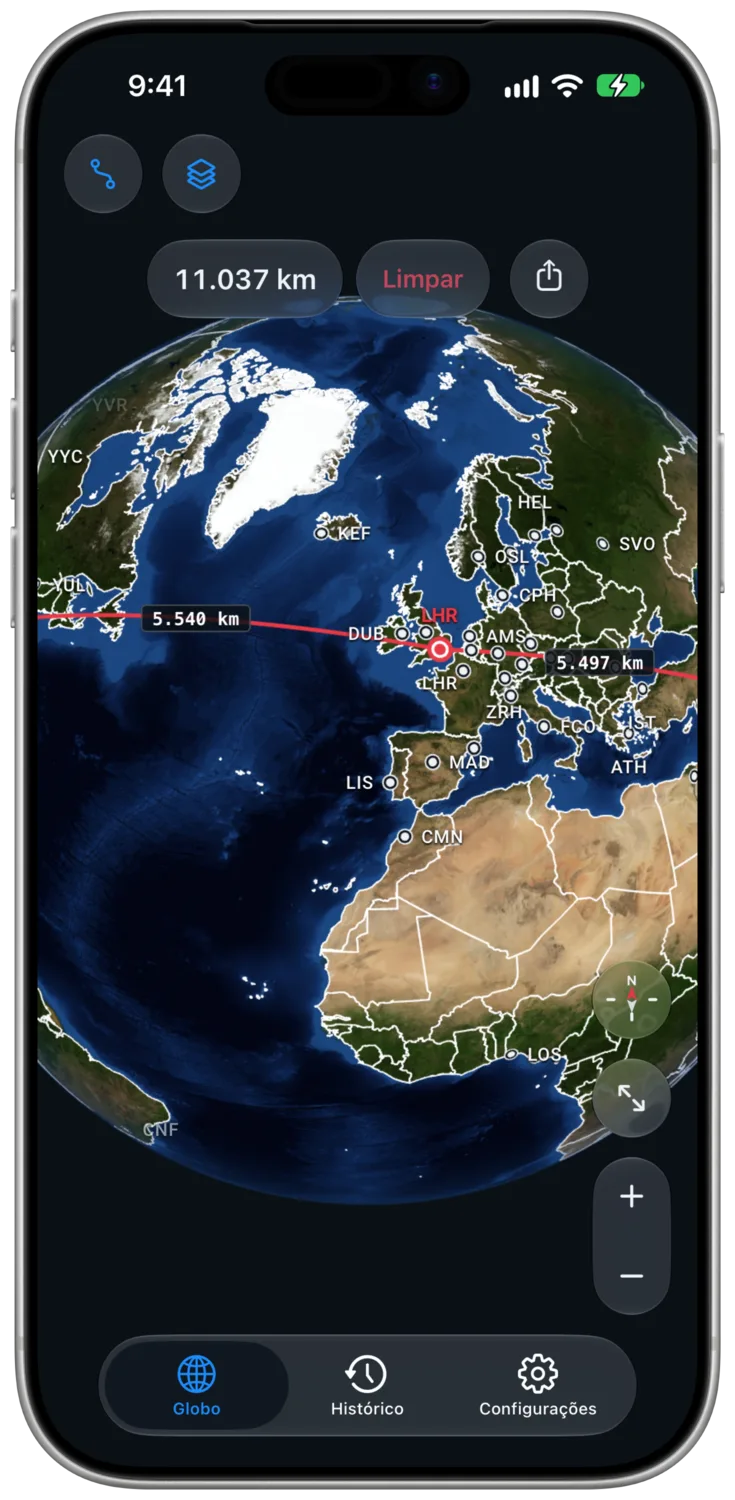The image size is (735, 1500).
Task: Expand the globe to full screen
Action: [x=631, y=1098]
